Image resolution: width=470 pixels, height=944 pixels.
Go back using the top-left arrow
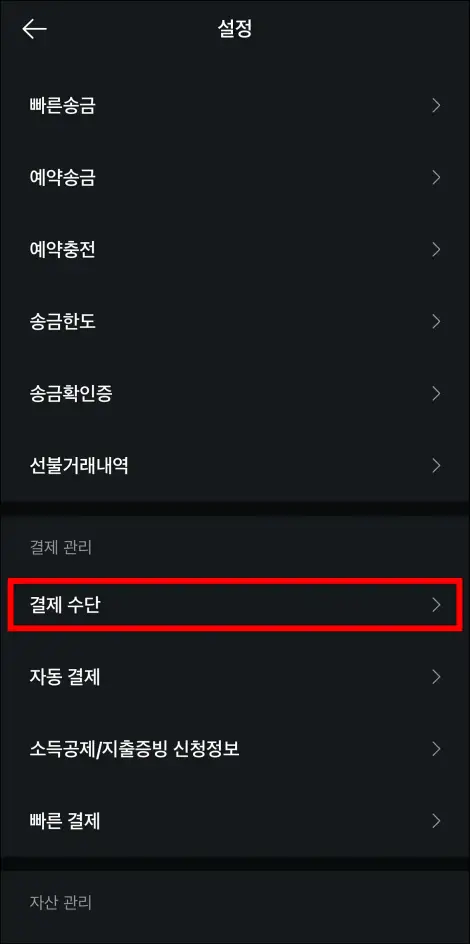[34, 29]
